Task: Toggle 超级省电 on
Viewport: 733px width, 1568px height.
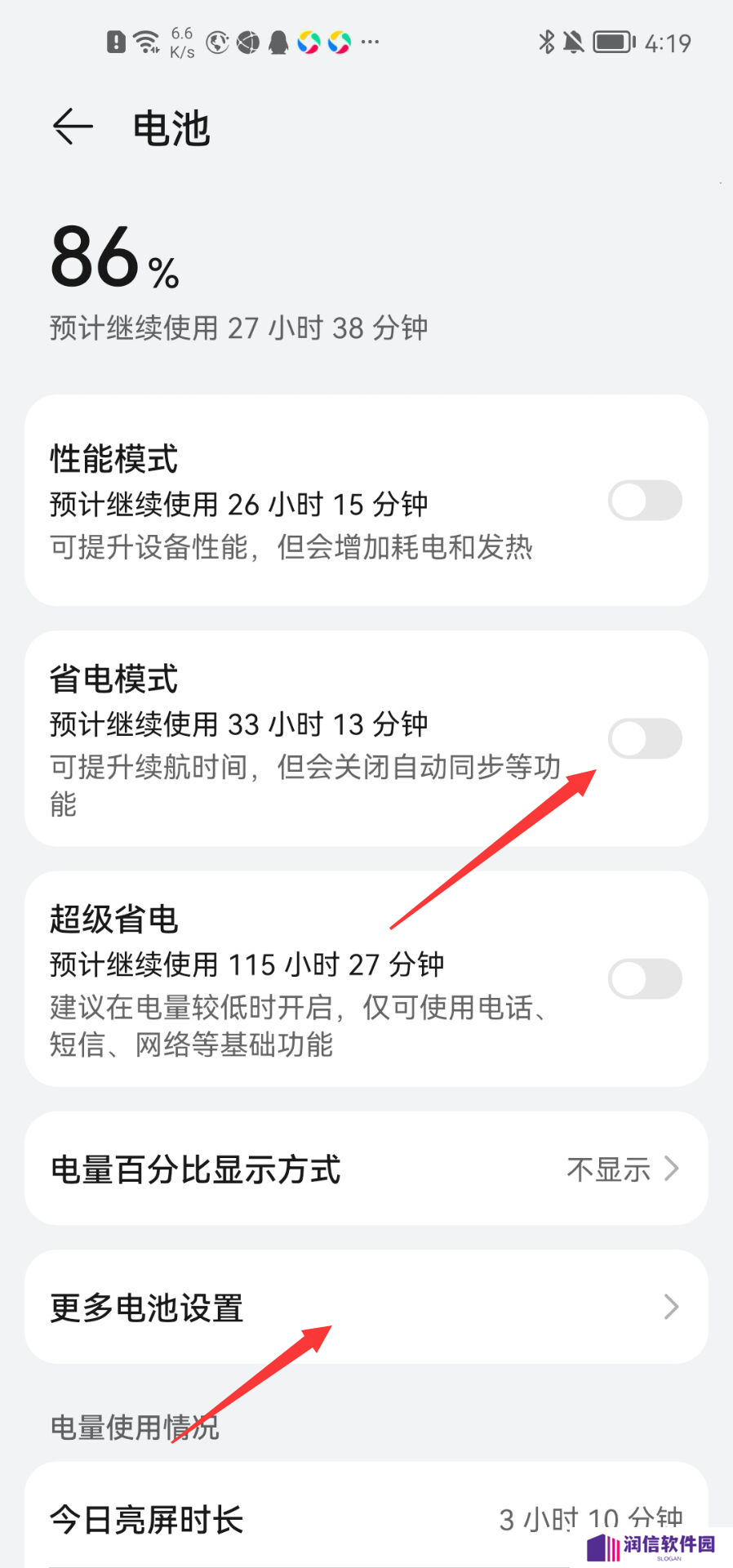Action: tap(645, 979)
